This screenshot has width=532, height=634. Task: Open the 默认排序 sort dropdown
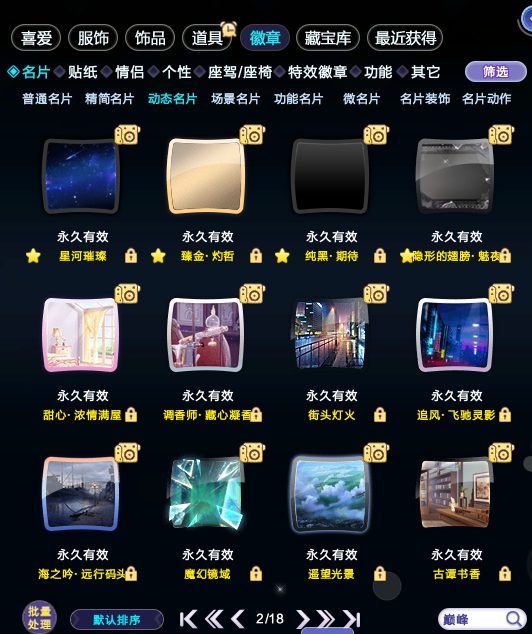point(117,619)
